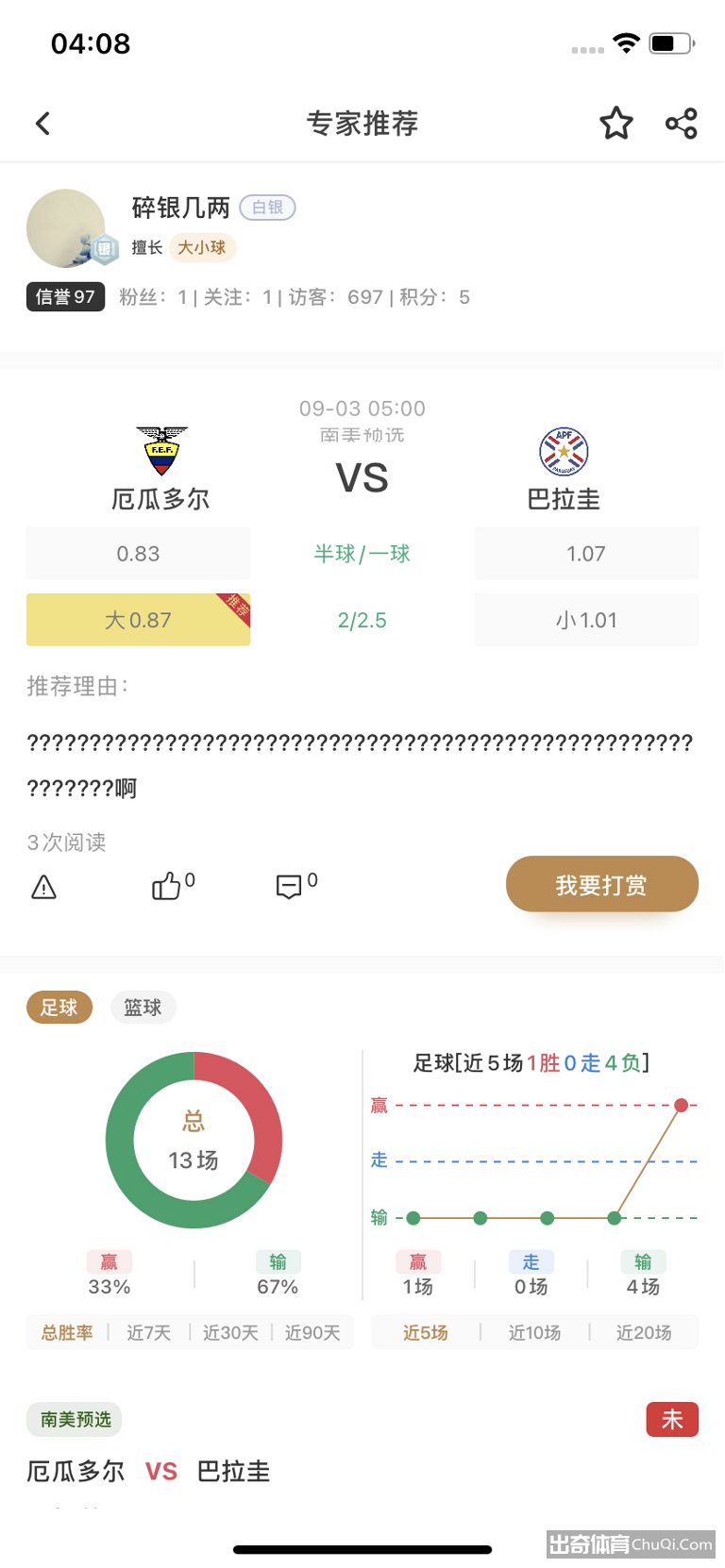The image size is (725, 1568).
Task: Select the 近5场 results range
Action: [x=426, y=1332]
